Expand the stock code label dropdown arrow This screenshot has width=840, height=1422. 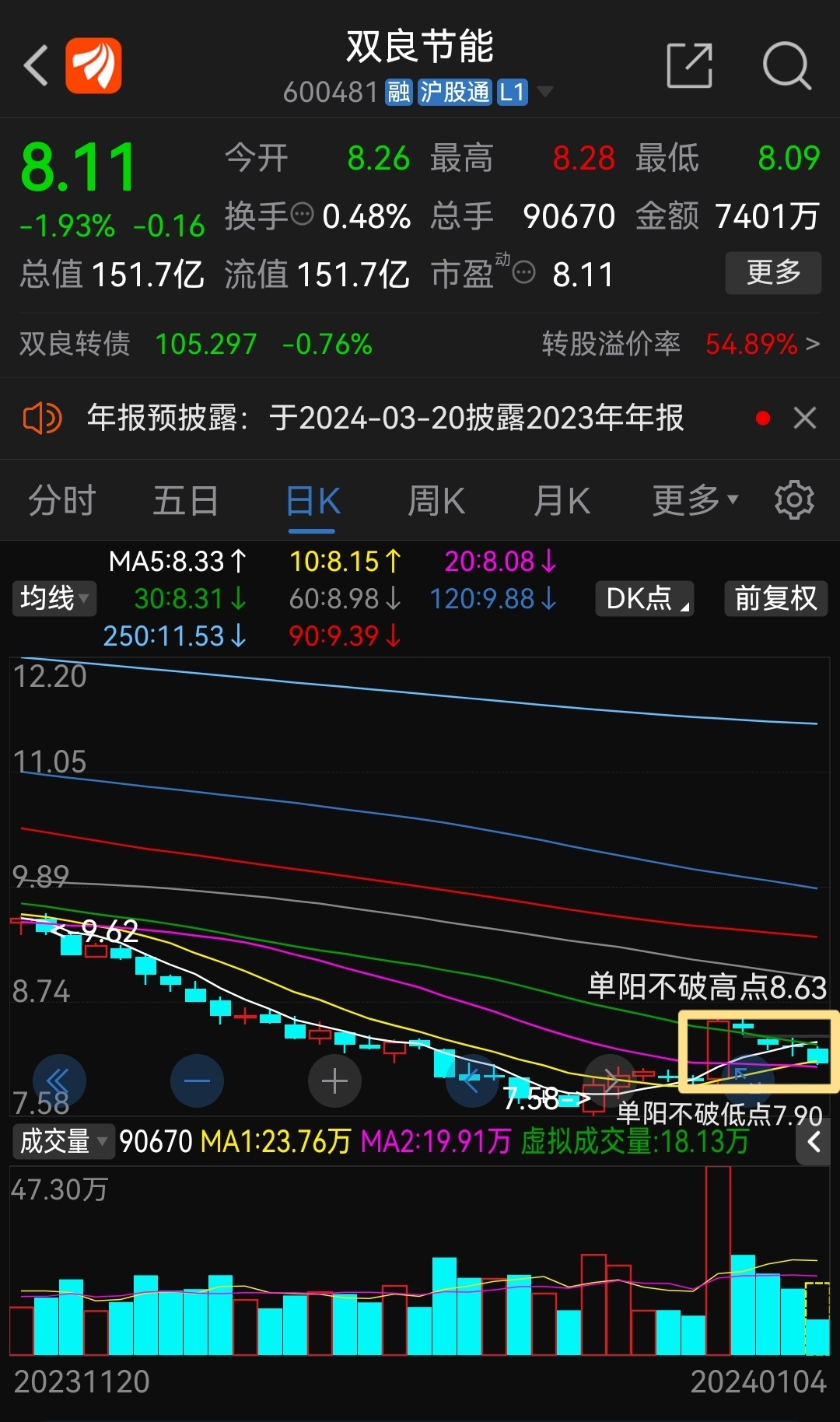[545, 93]
